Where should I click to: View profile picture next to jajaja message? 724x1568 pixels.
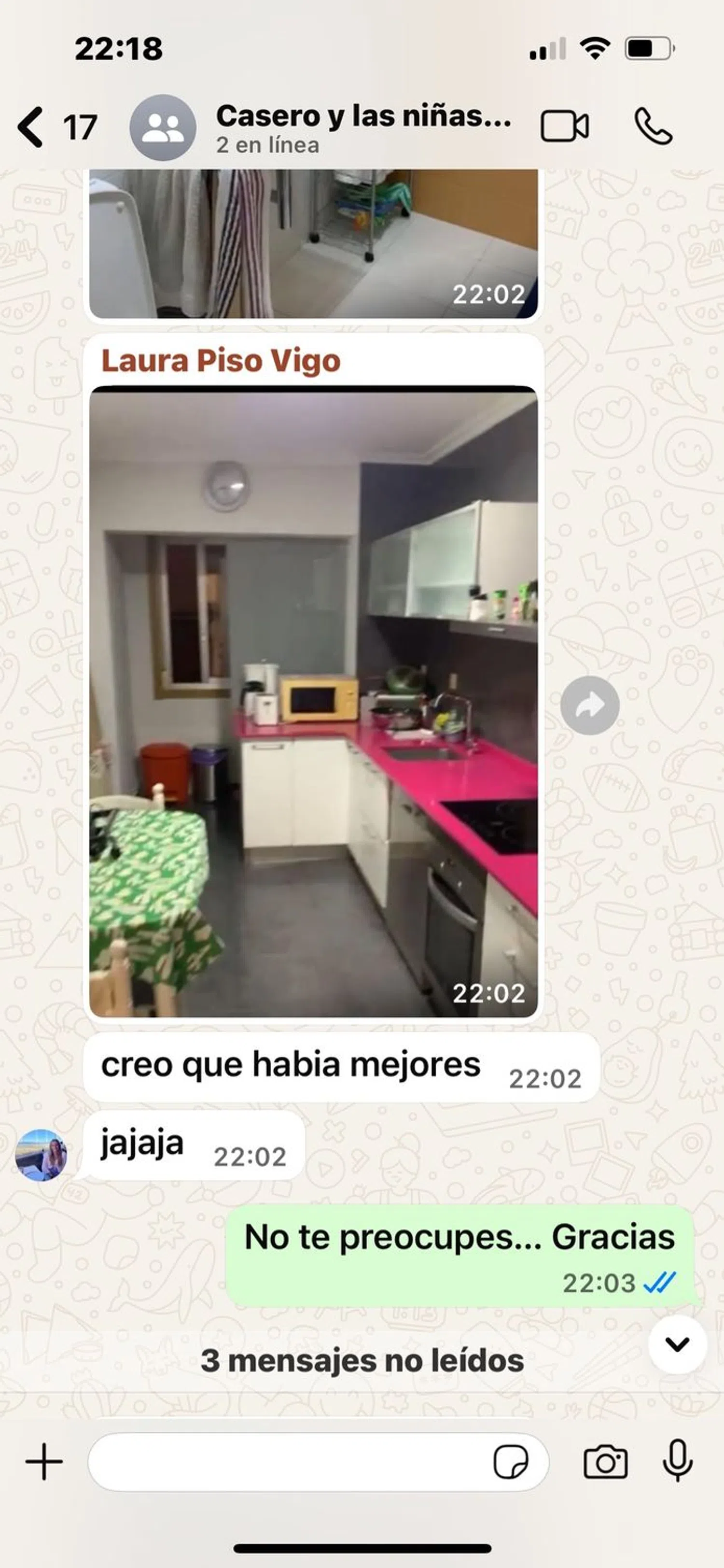pos(42,1155)
